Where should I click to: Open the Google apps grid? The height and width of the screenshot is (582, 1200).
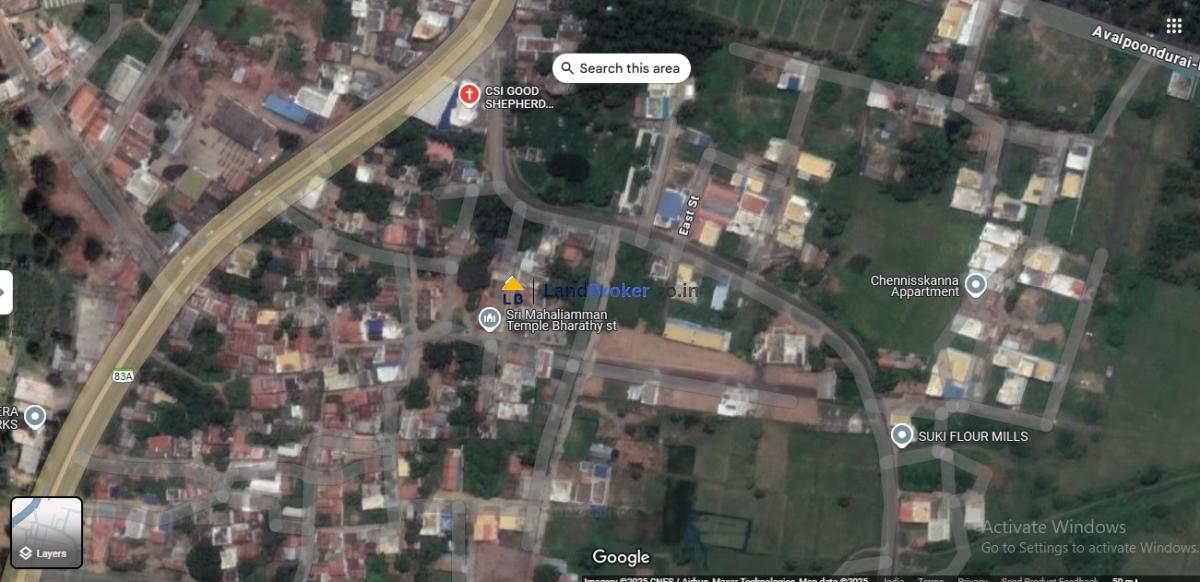click(1174, 25)
